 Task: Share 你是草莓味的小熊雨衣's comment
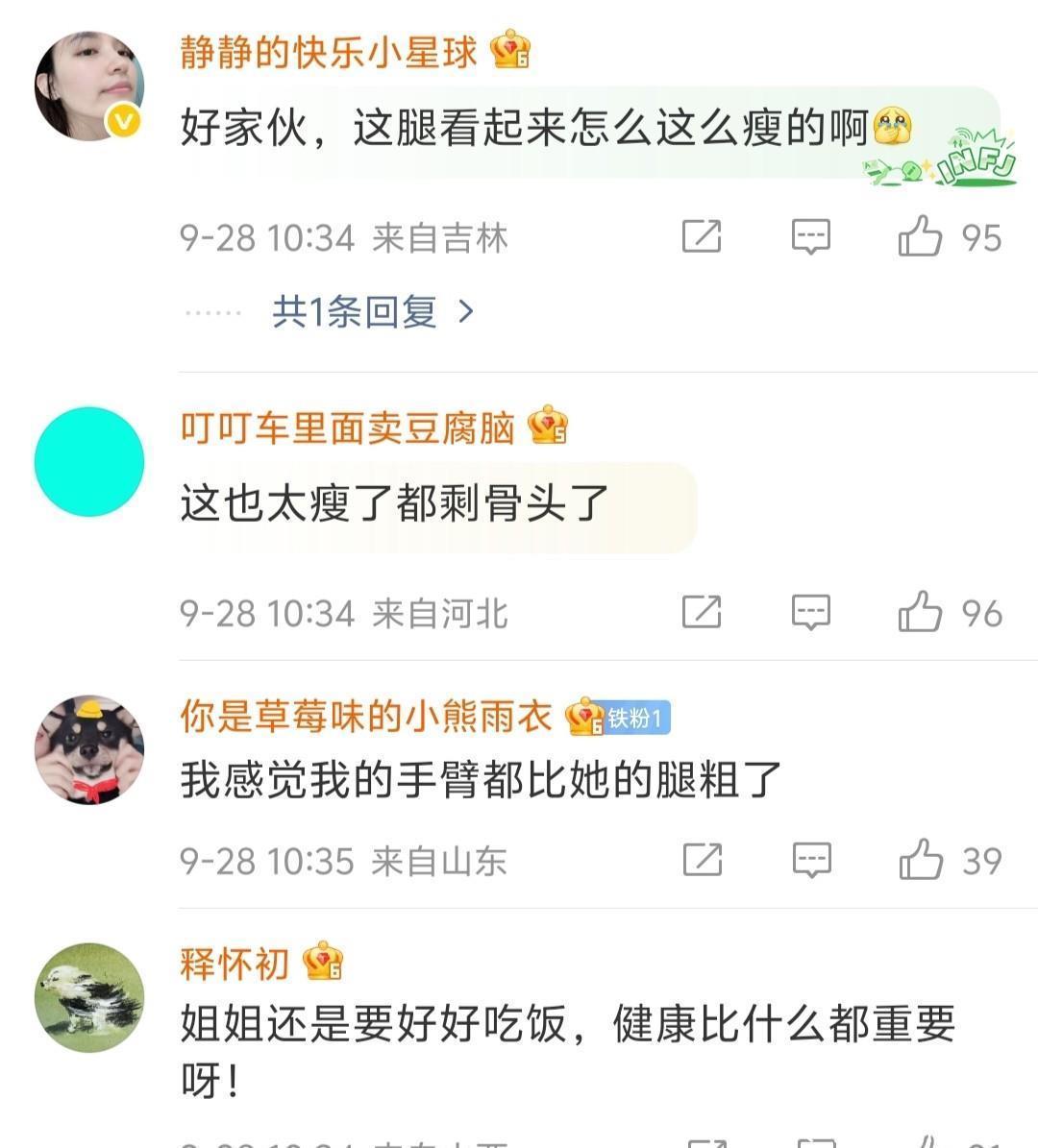[703, 860]
